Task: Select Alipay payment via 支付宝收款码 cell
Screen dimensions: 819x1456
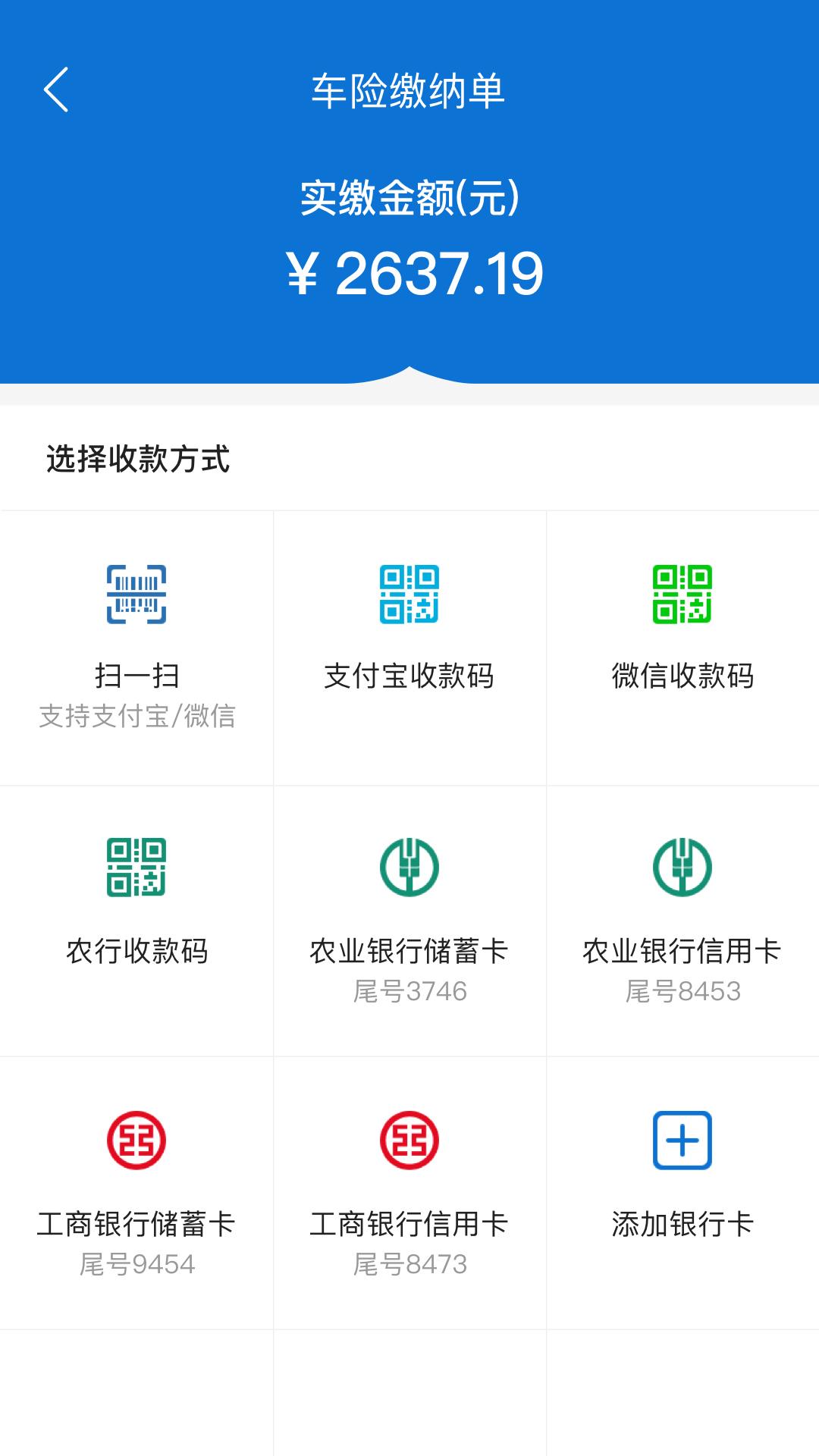Action: pos(409,645)
